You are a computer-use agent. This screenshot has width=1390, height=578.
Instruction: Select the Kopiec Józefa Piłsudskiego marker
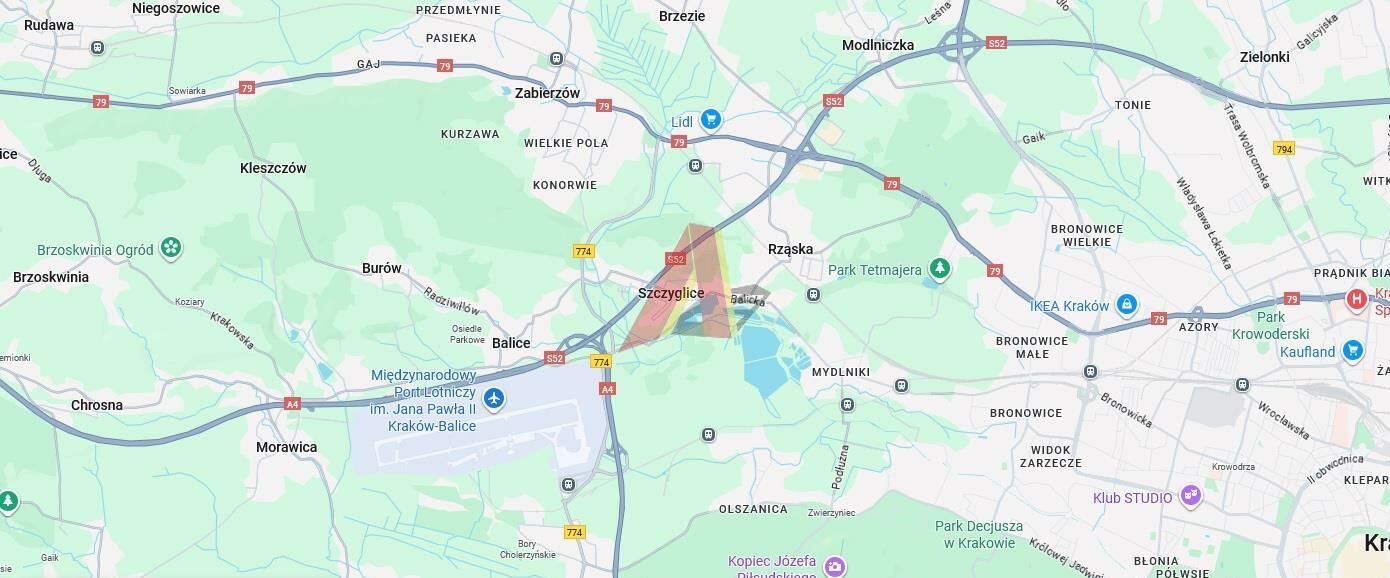[834, 567]
